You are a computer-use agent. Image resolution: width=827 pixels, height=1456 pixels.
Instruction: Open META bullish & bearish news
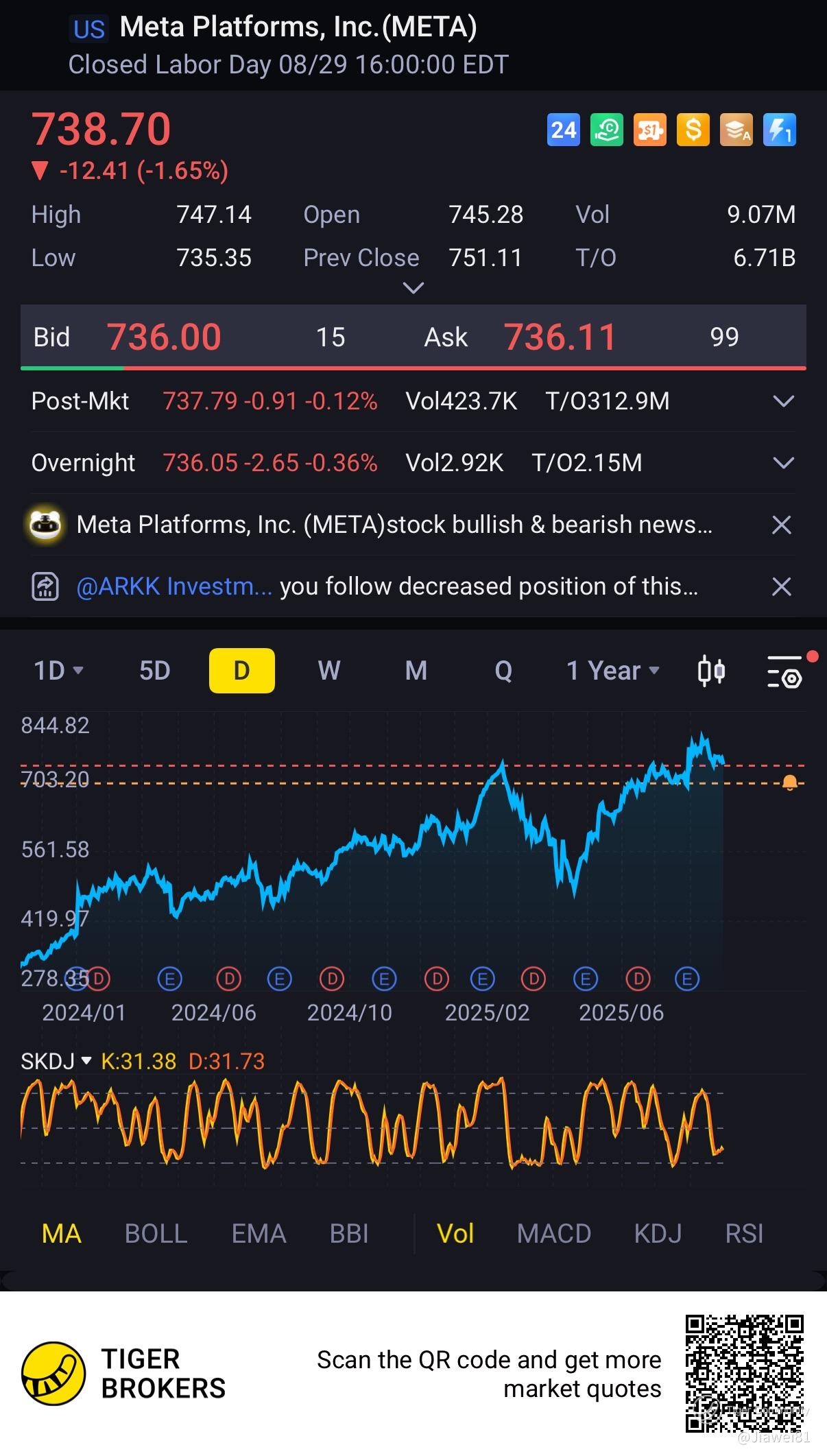coord(394,525)
